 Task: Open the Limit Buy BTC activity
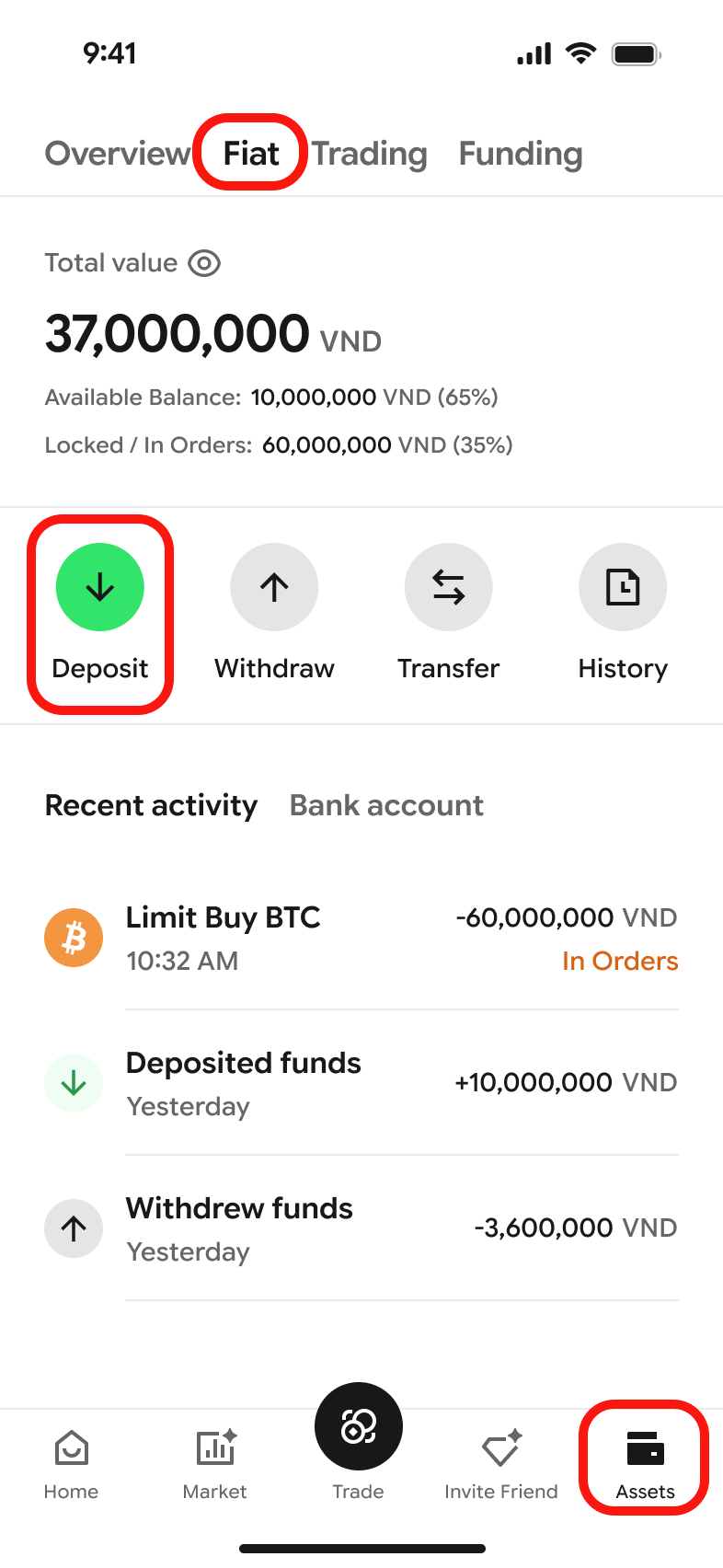click(x=361, y=939)
